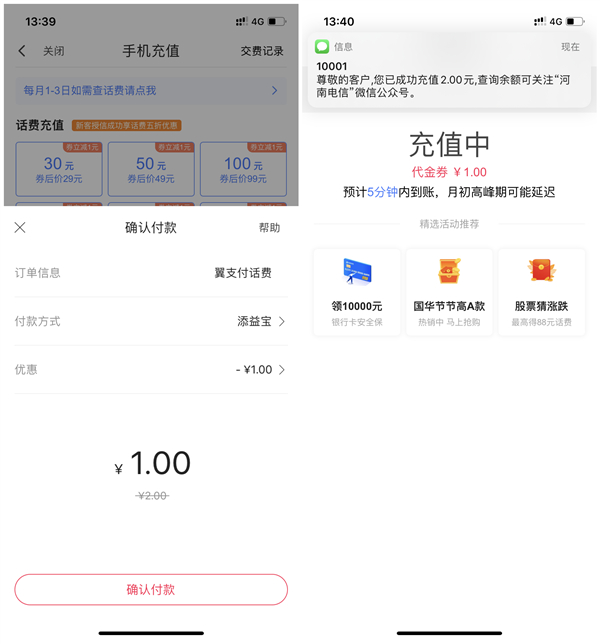The height and width of the screenshot is (644, 600).
Task: Select the 50元 recharge option
Action: 151,168
